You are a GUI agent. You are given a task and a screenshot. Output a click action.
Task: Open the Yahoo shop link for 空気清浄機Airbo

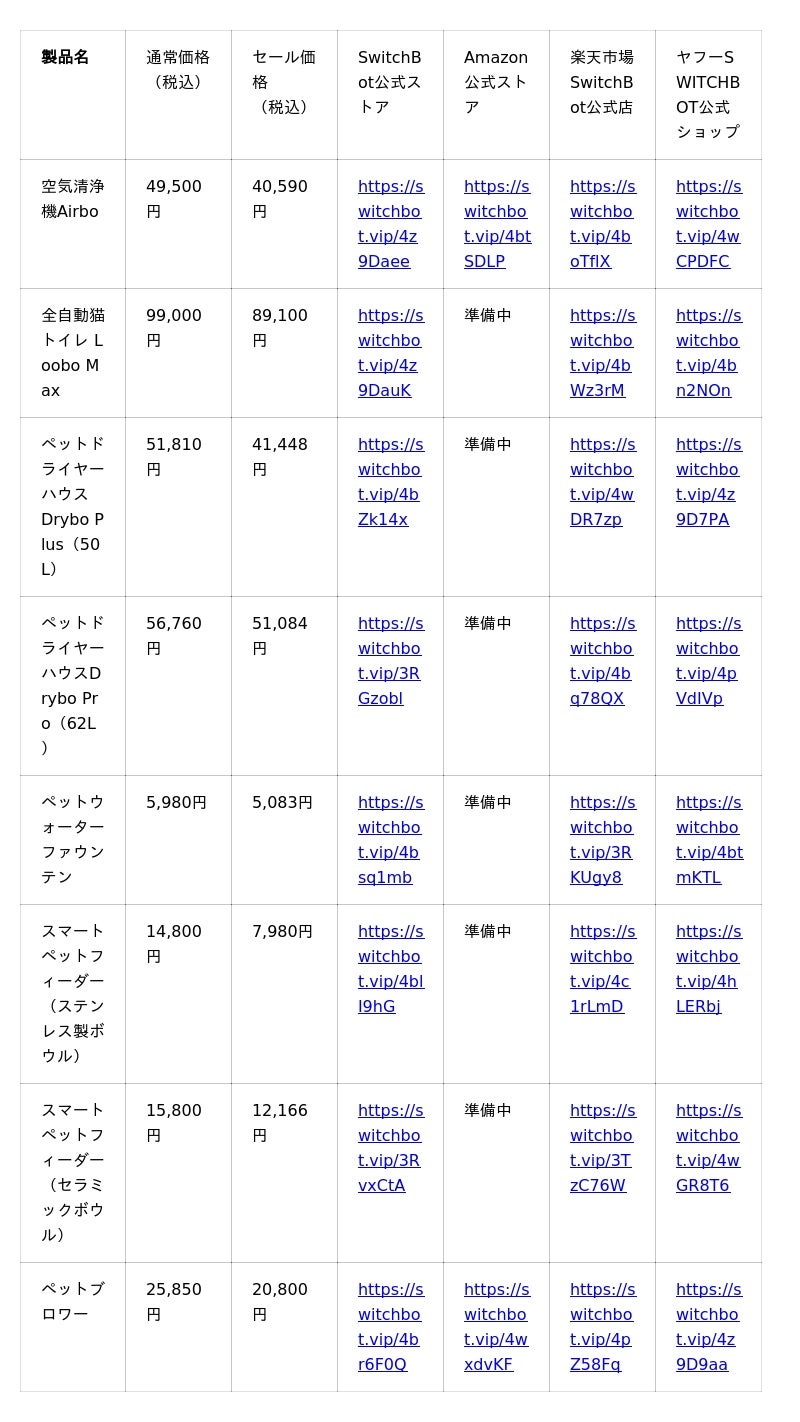708,224
